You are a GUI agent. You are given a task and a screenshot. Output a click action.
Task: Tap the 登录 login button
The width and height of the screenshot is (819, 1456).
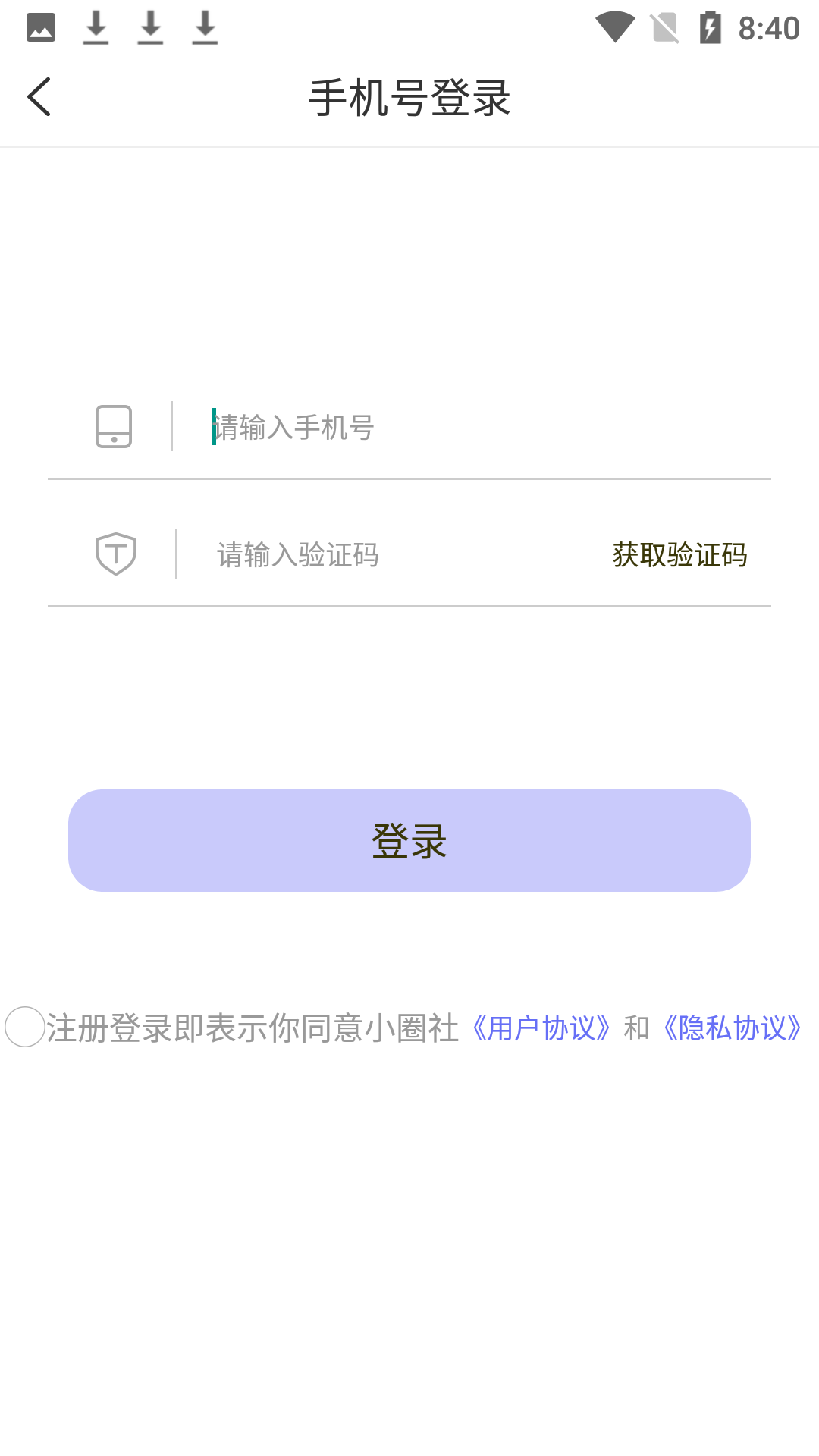coord(409,840)
